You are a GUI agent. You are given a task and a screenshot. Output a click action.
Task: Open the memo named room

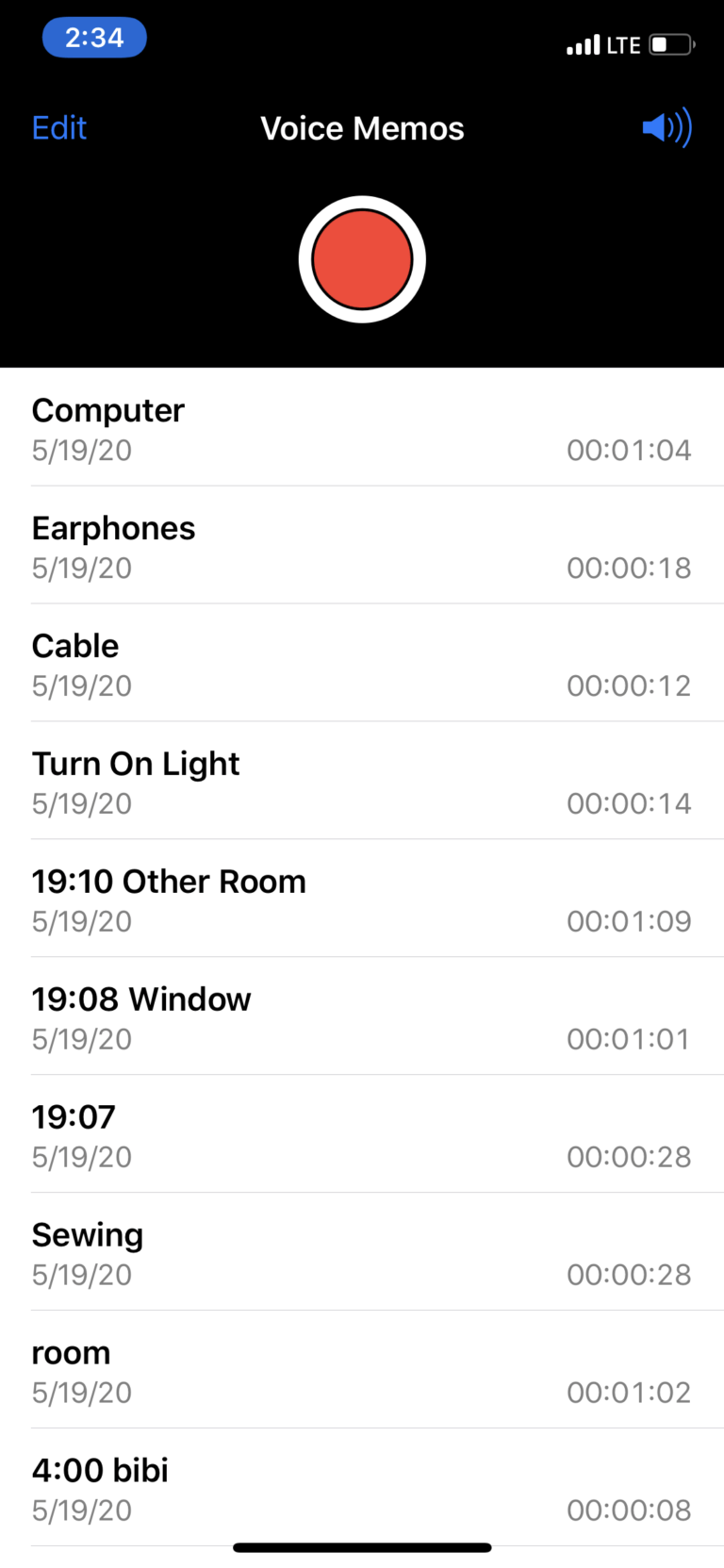coord(362,1371)
